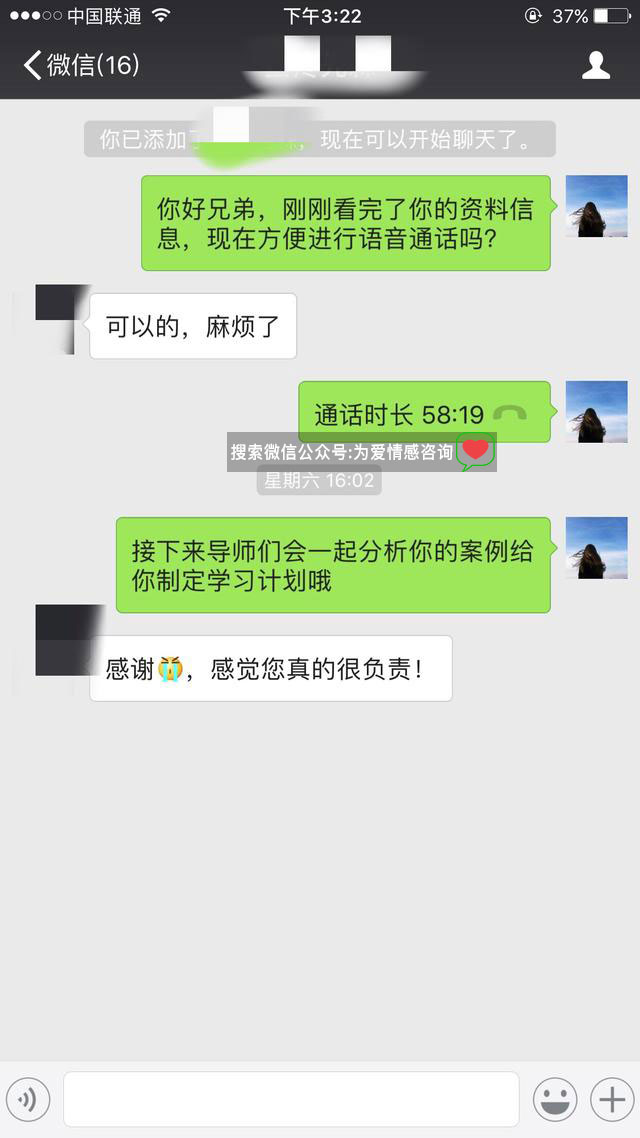Open the contact profile icon
The image size is (640, 1138).
coord(596,66)
